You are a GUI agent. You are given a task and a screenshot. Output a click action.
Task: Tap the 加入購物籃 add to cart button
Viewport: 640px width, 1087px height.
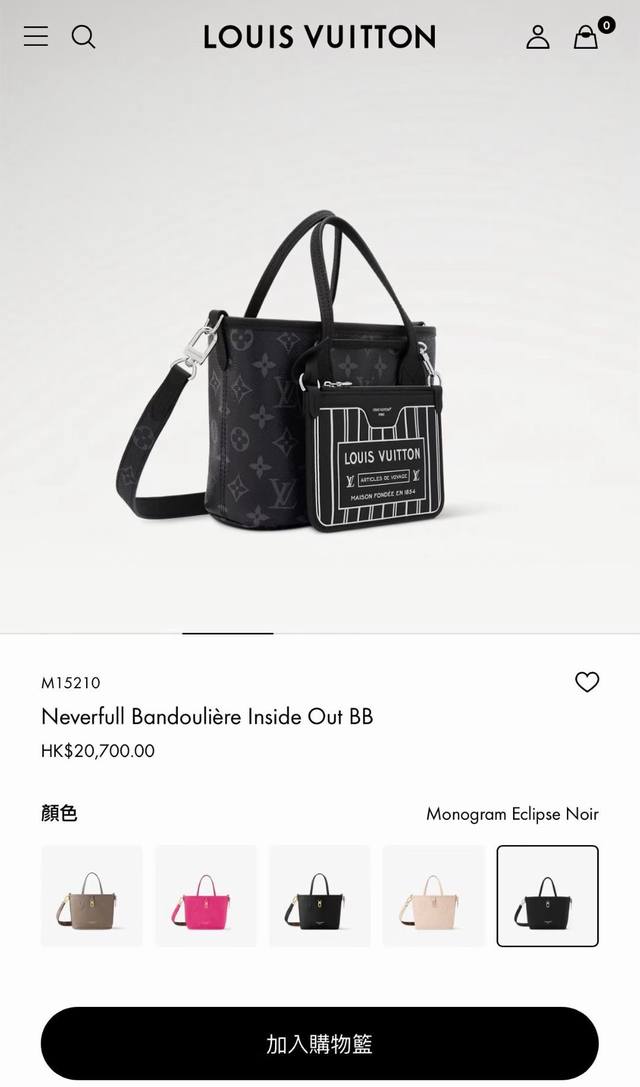click(x=320, y=1044)
